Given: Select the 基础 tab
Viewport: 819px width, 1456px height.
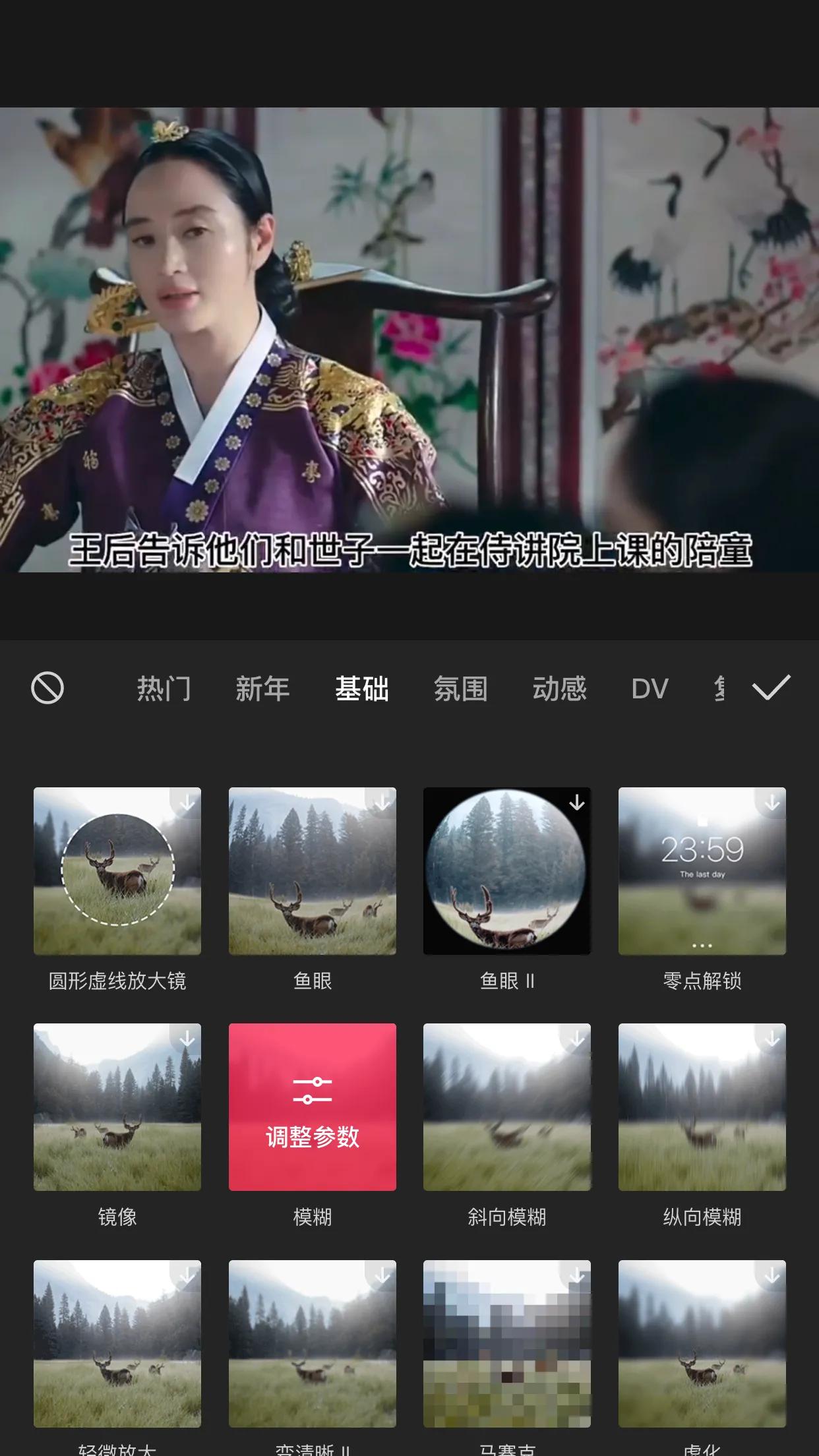Looking at the screenshot, I should (361, 688).
